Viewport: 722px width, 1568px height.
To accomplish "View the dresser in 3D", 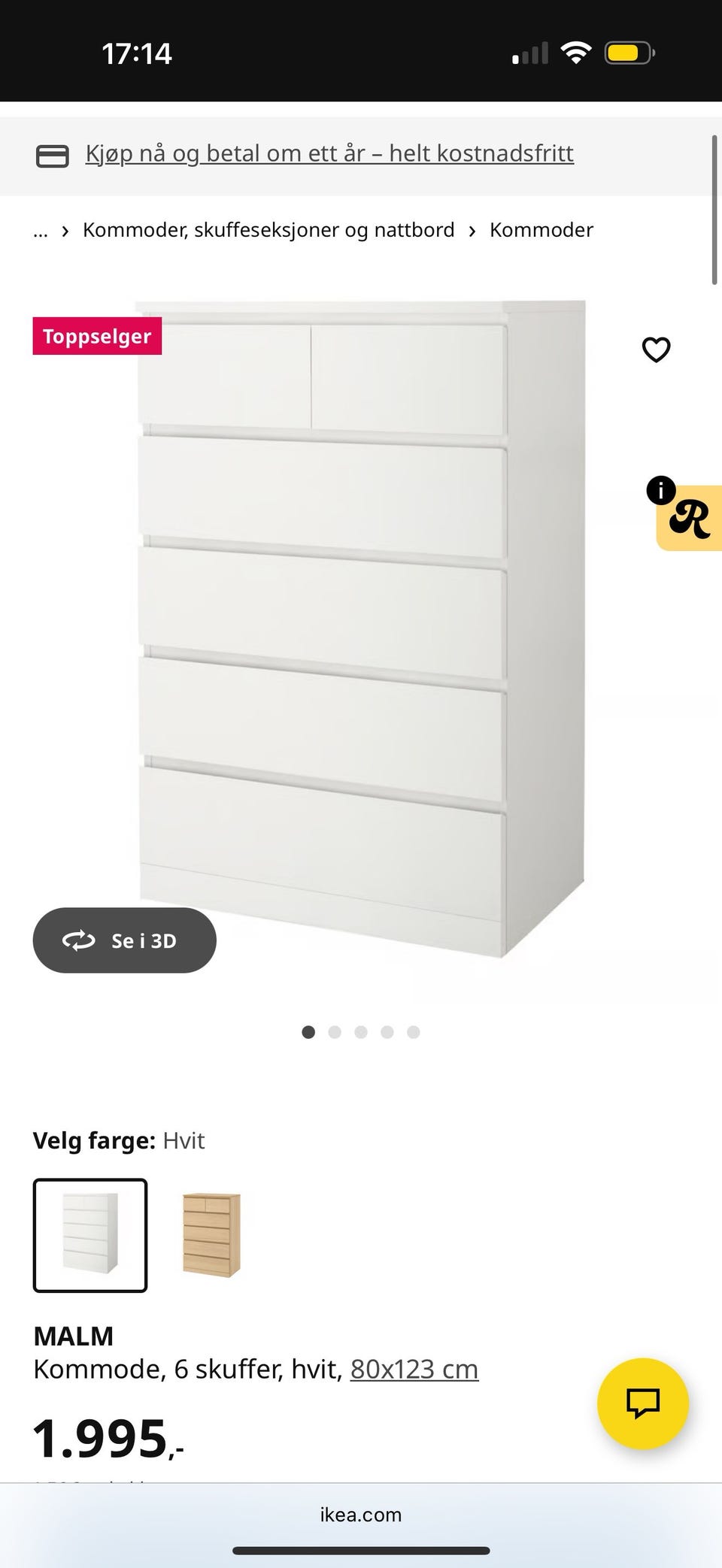I will pyautogui.click(x=125, y=940).
